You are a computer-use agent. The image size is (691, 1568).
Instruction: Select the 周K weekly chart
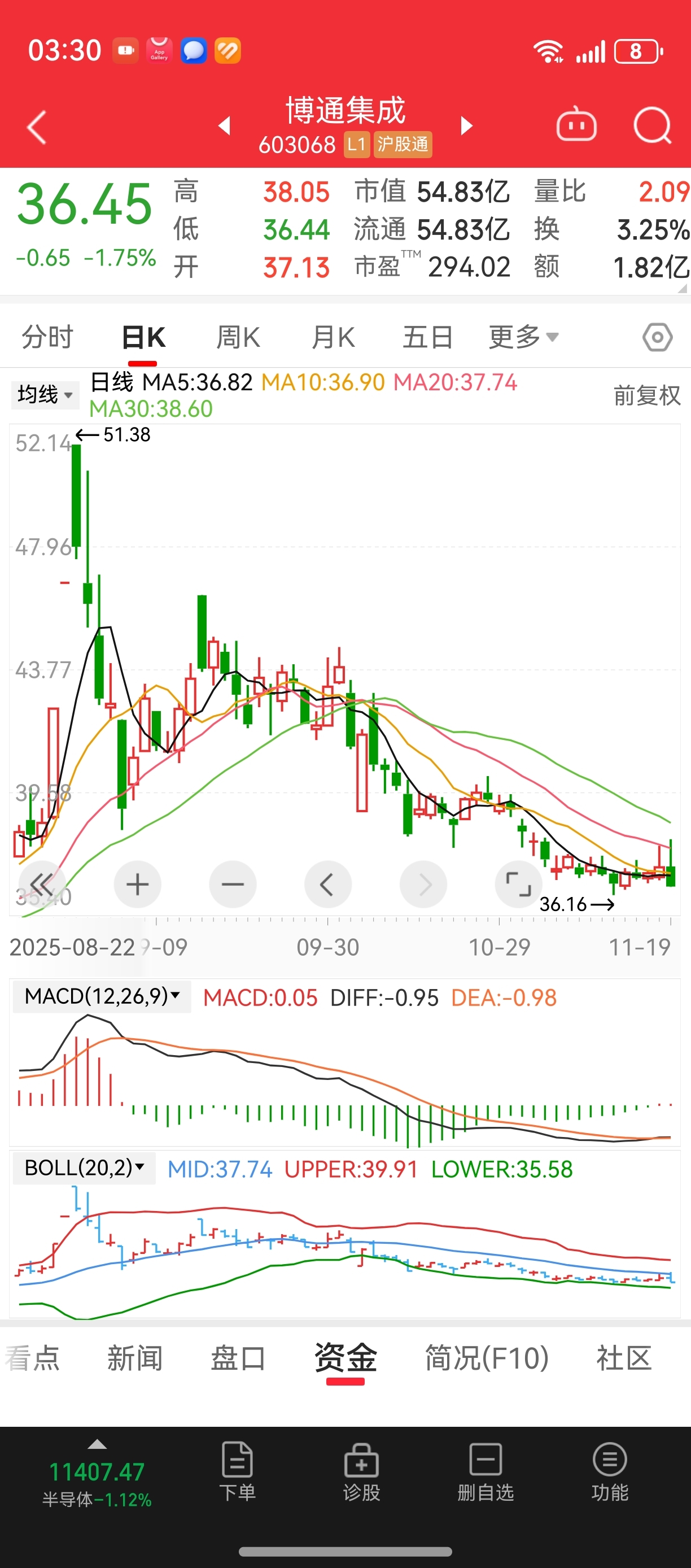238,337
